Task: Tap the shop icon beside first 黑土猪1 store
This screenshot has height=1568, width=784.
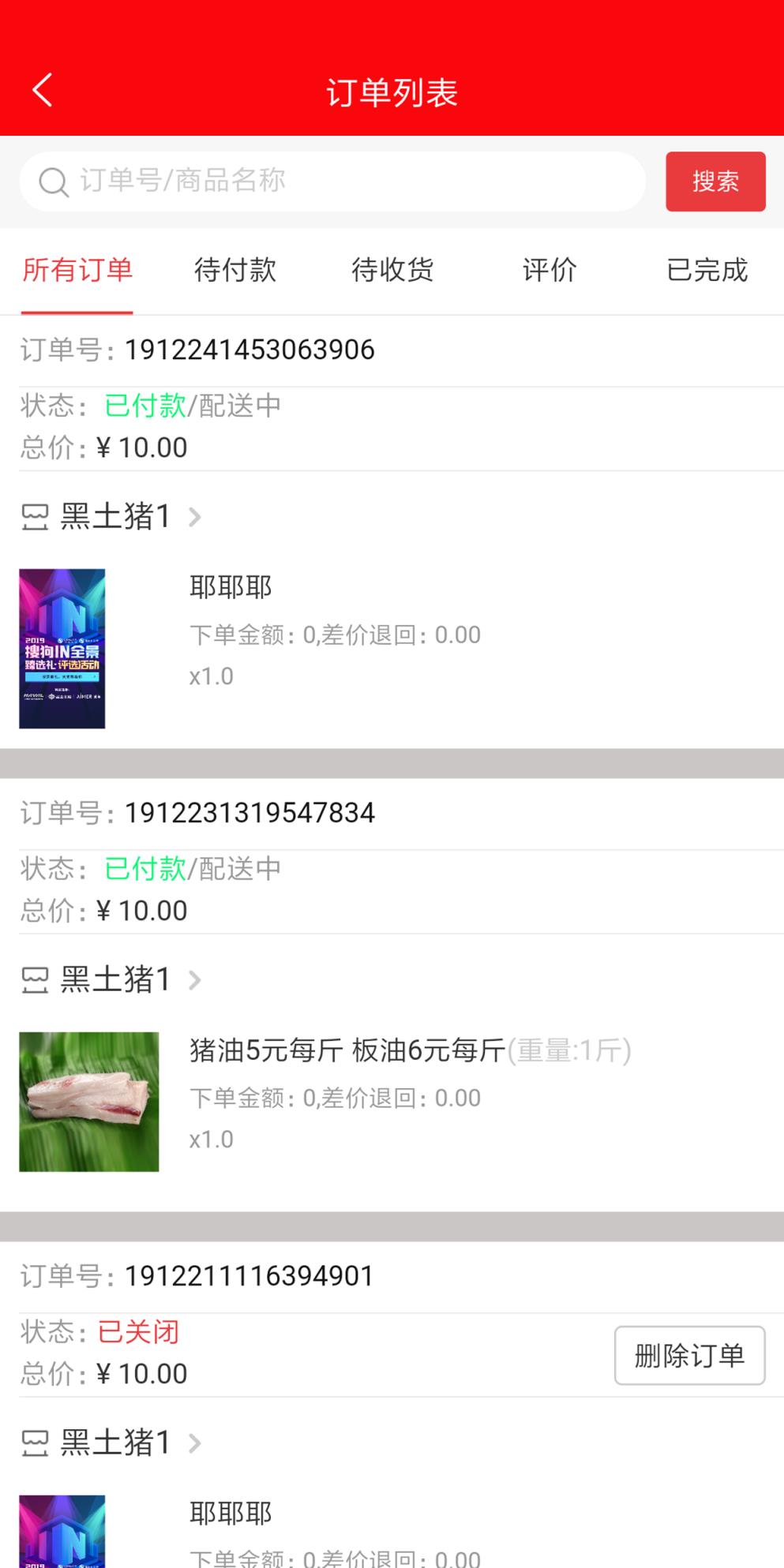Action: coord(34,517)
